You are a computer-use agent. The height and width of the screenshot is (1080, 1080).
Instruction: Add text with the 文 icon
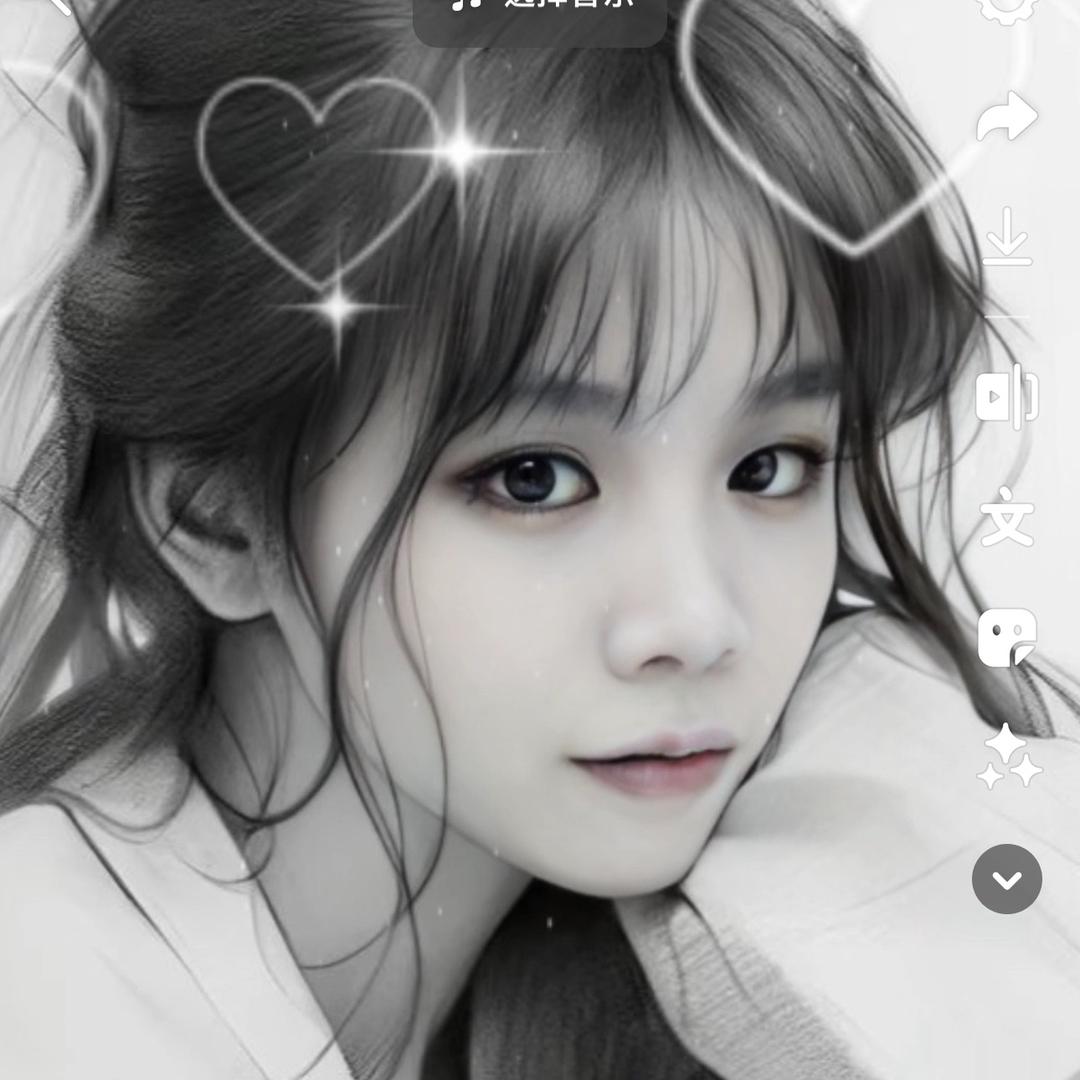point(1006,516)
